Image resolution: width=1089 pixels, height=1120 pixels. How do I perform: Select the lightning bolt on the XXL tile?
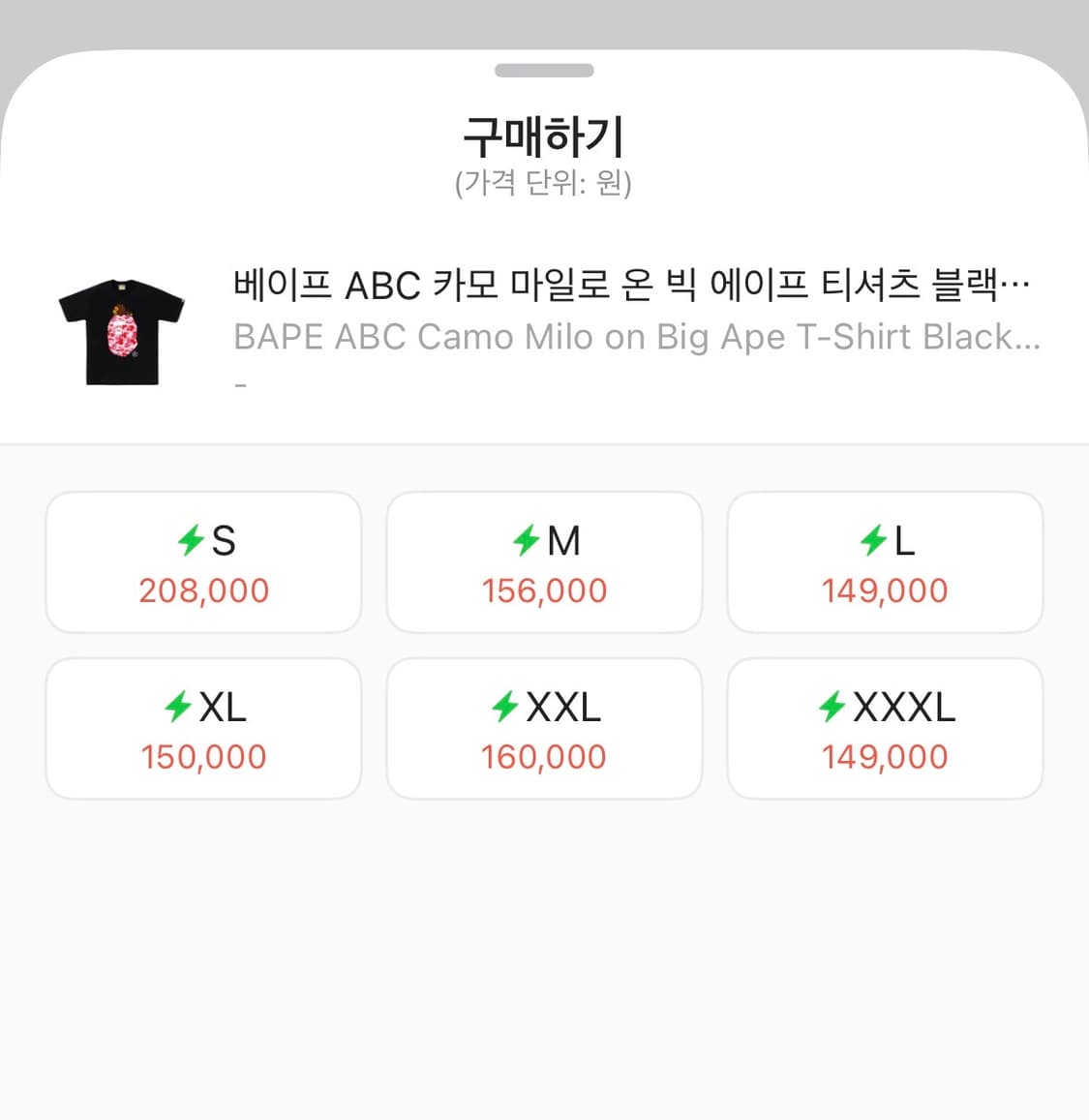[505, 708]
